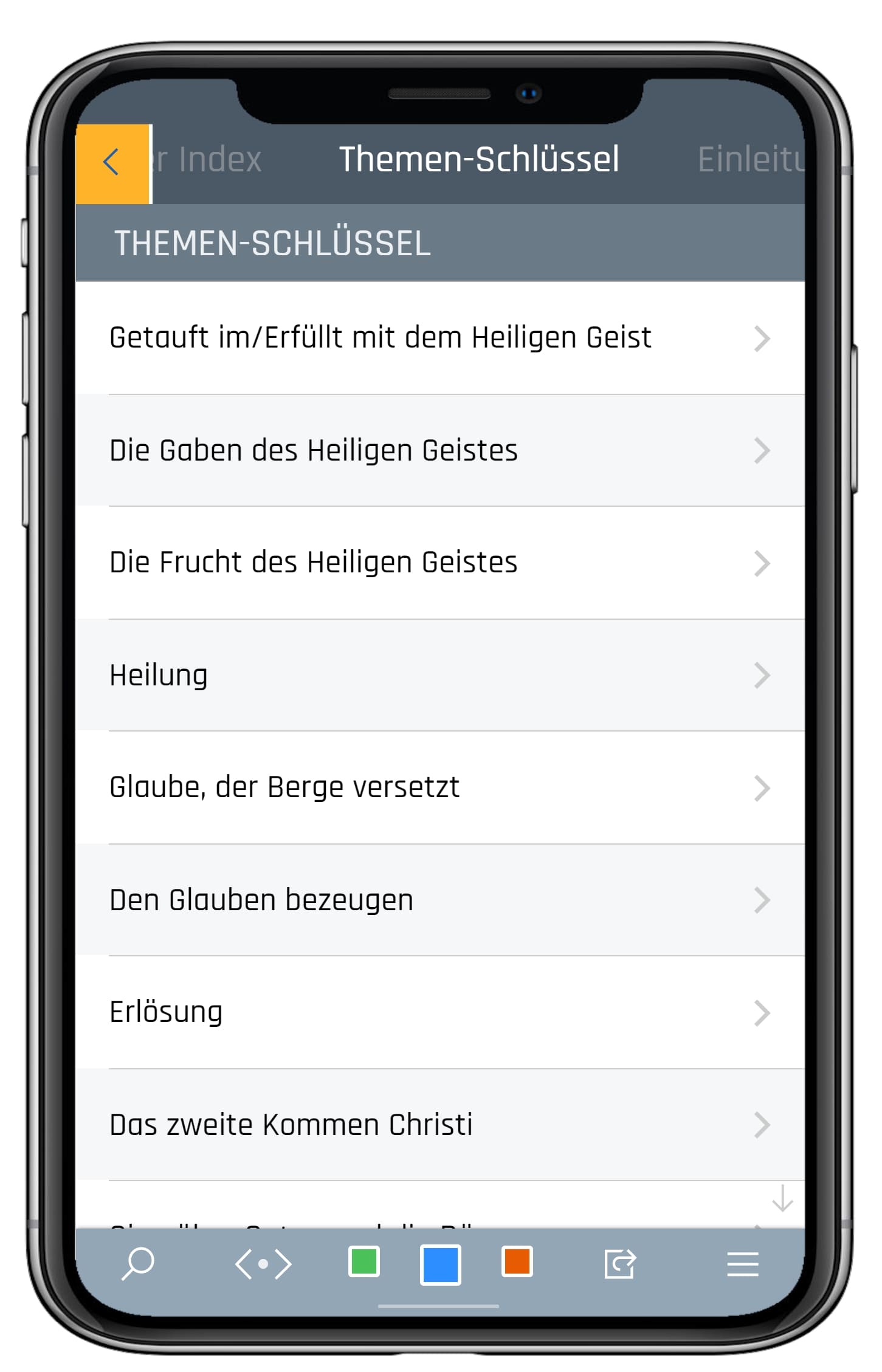The image size is (882, 1372).
Task: Tap the share icon
Action: 620,1264
